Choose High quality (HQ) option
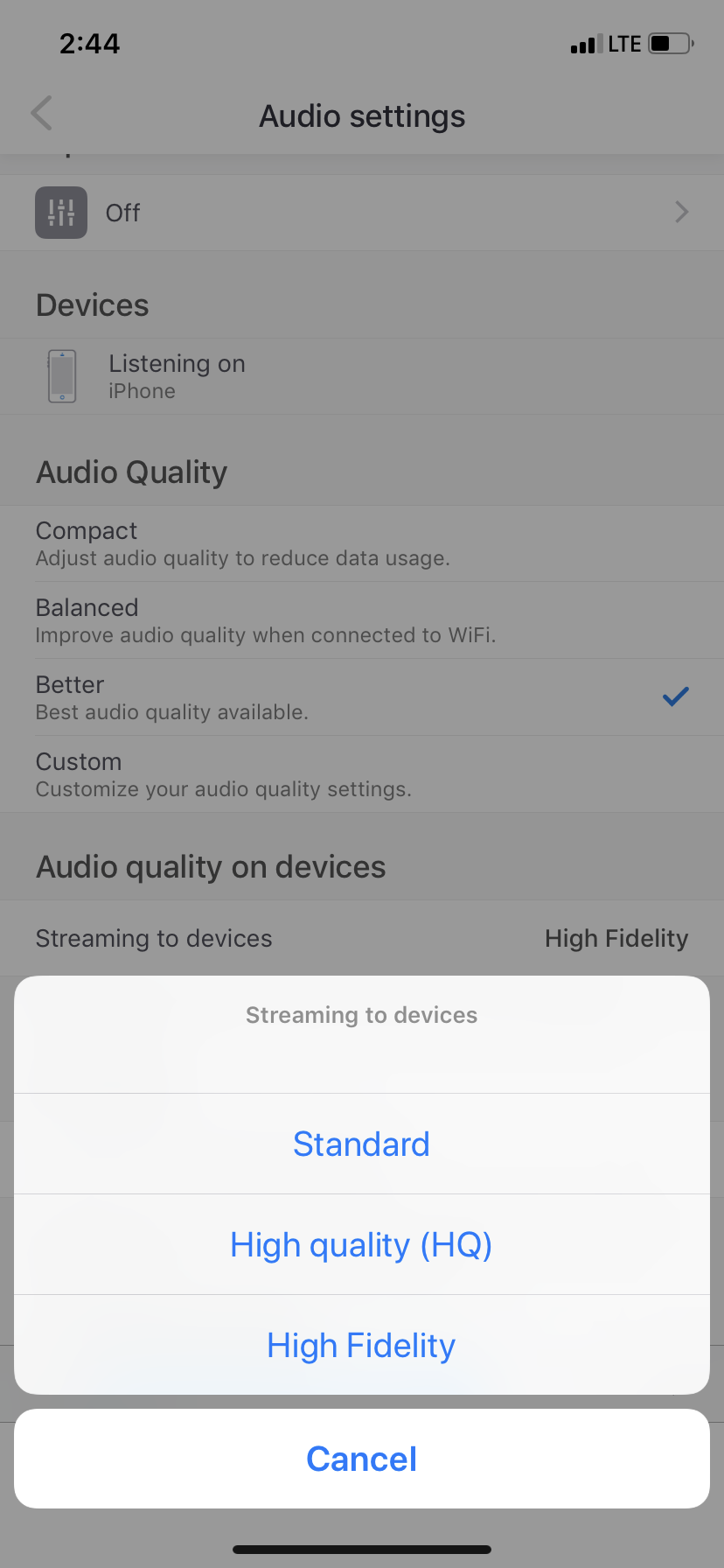This screenshot has height=1568, width=724. click(361, 1244)
